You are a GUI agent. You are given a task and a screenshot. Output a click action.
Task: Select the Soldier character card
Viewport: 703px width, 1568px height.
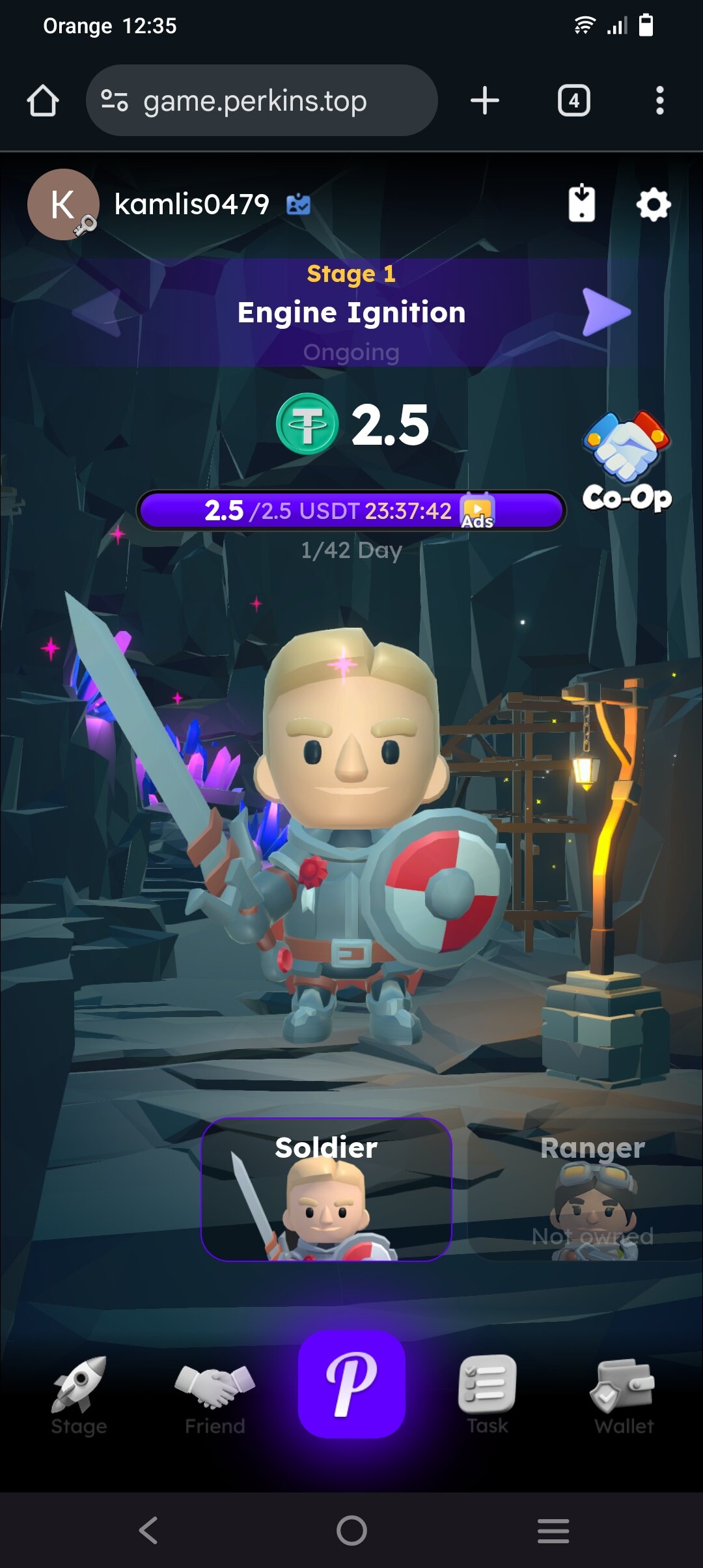pos(326,1190)
